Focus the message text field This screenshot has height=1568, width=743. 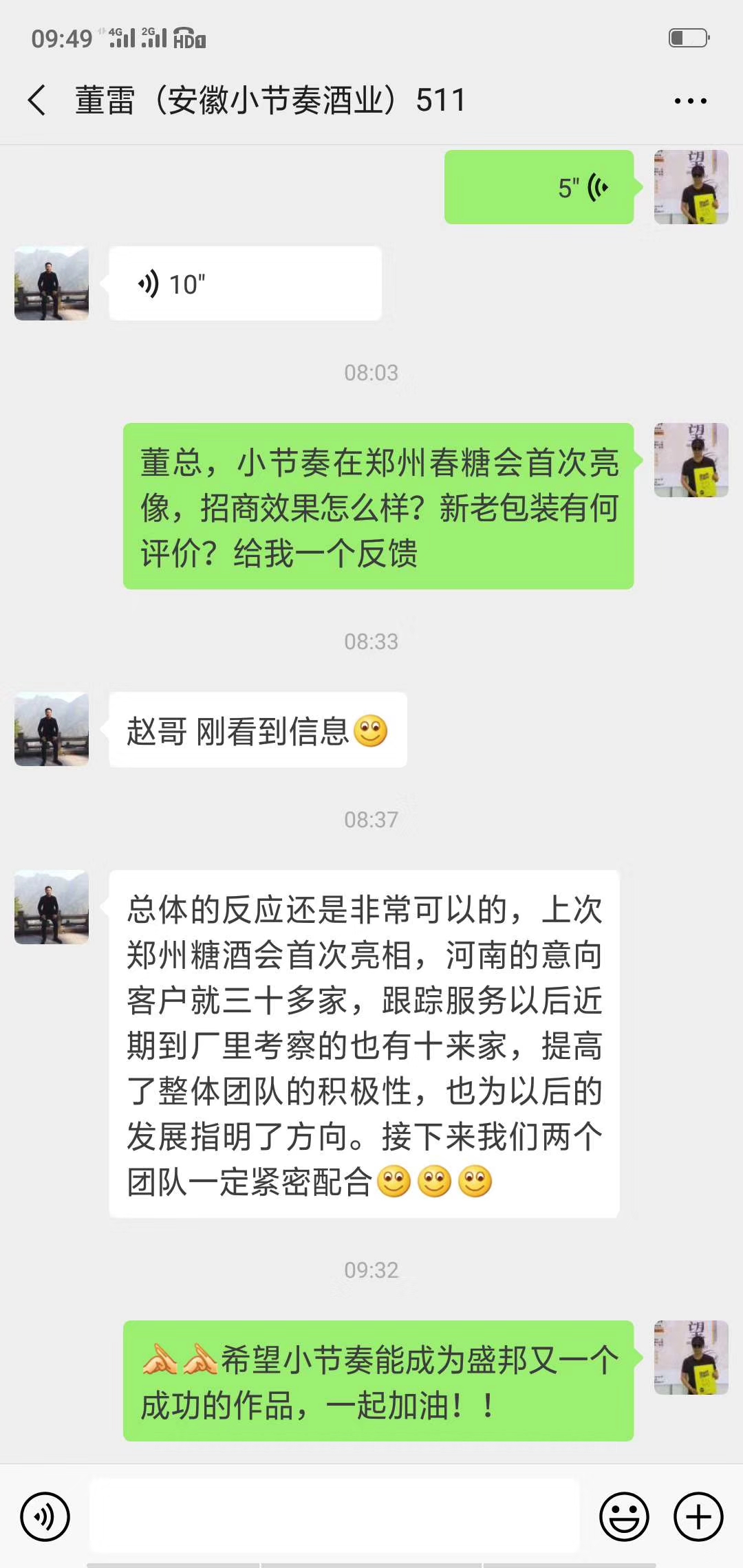click(x=334, y=1516)
